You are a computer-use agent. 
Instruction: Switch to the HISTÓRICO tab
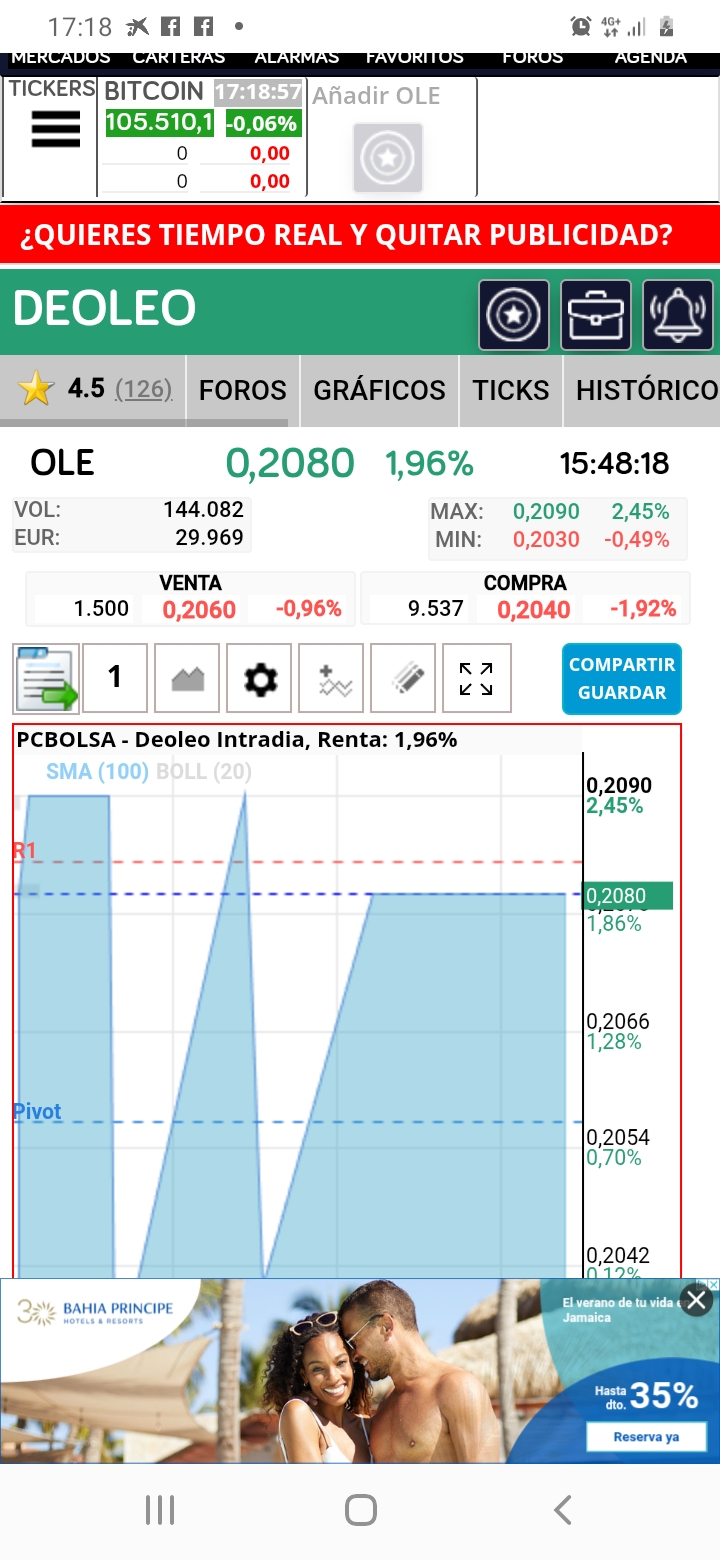point(642,390)
